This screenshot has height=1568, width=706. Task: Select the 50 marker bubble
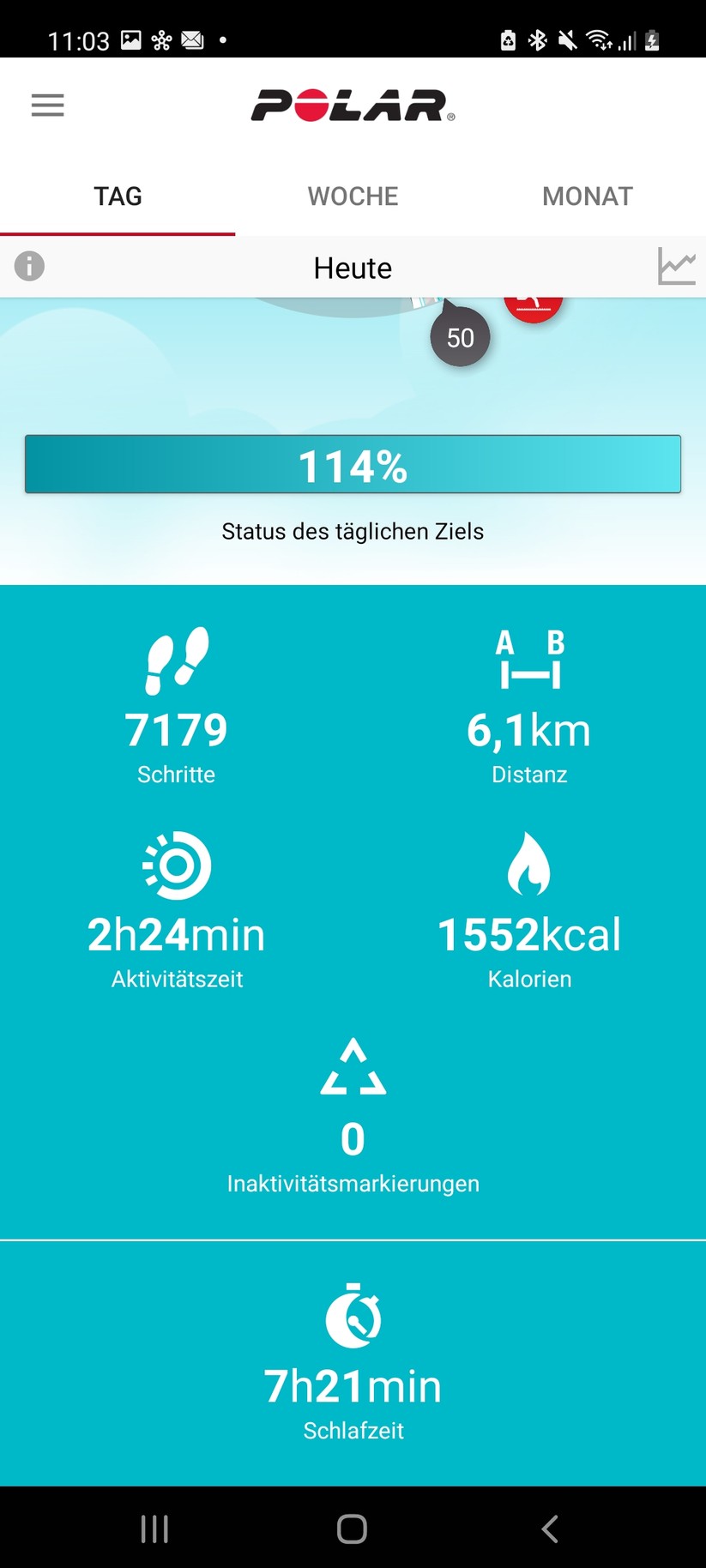pos(461,337)
